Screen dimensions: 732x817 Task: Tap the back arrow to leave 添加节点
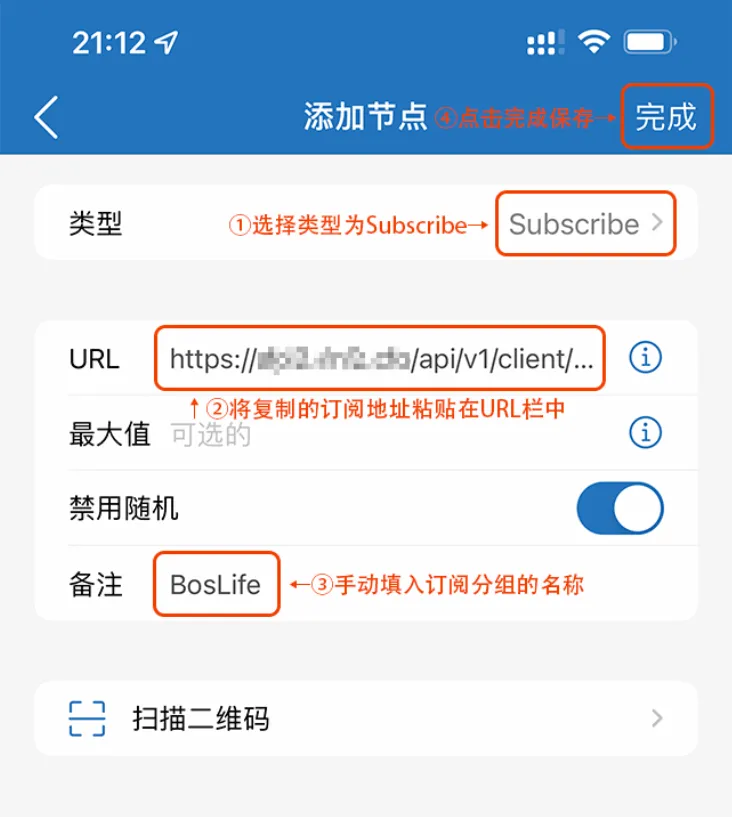tap(47, 117)
